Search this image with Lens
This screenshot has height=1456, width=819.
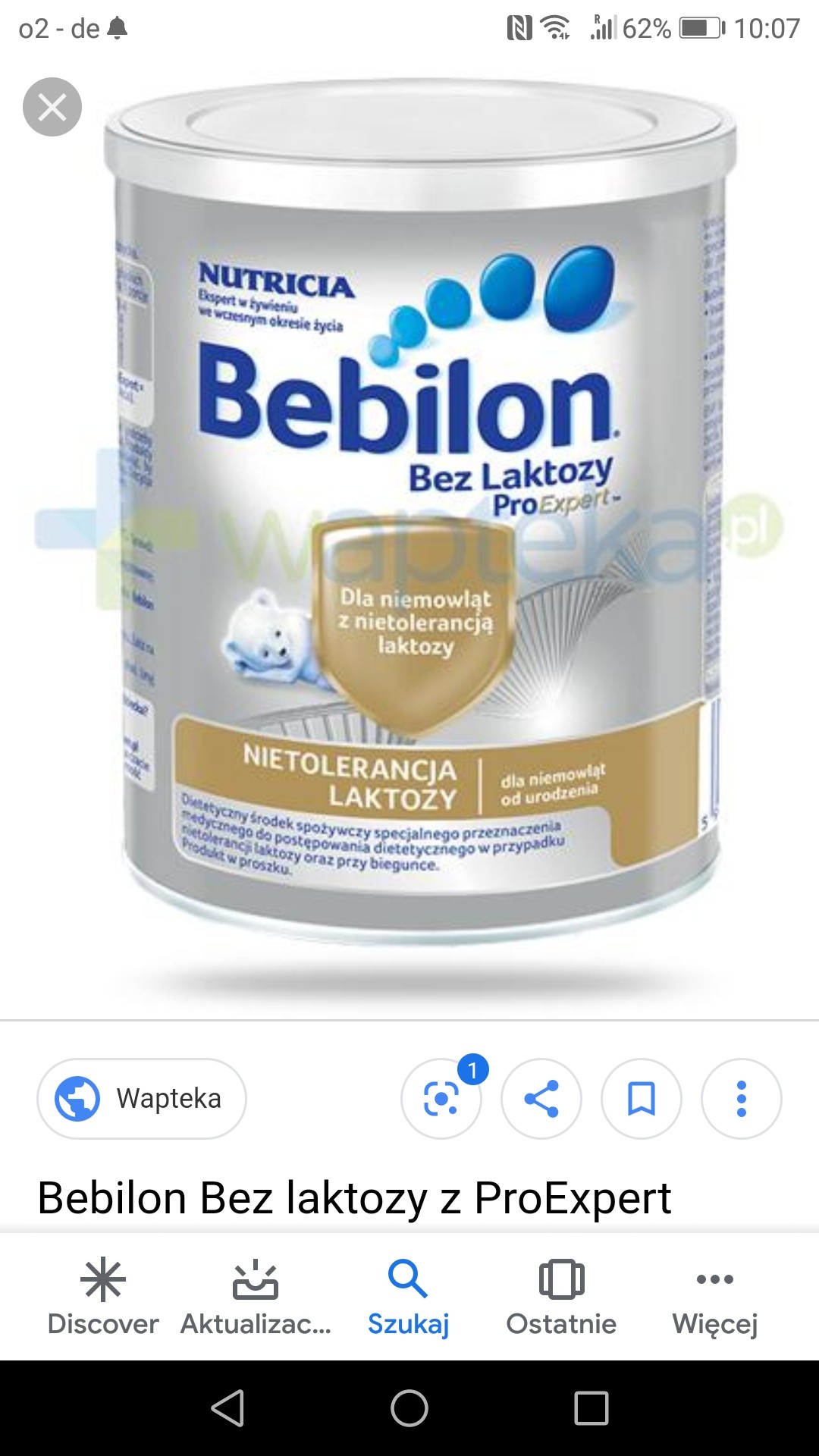(441, 1098)
